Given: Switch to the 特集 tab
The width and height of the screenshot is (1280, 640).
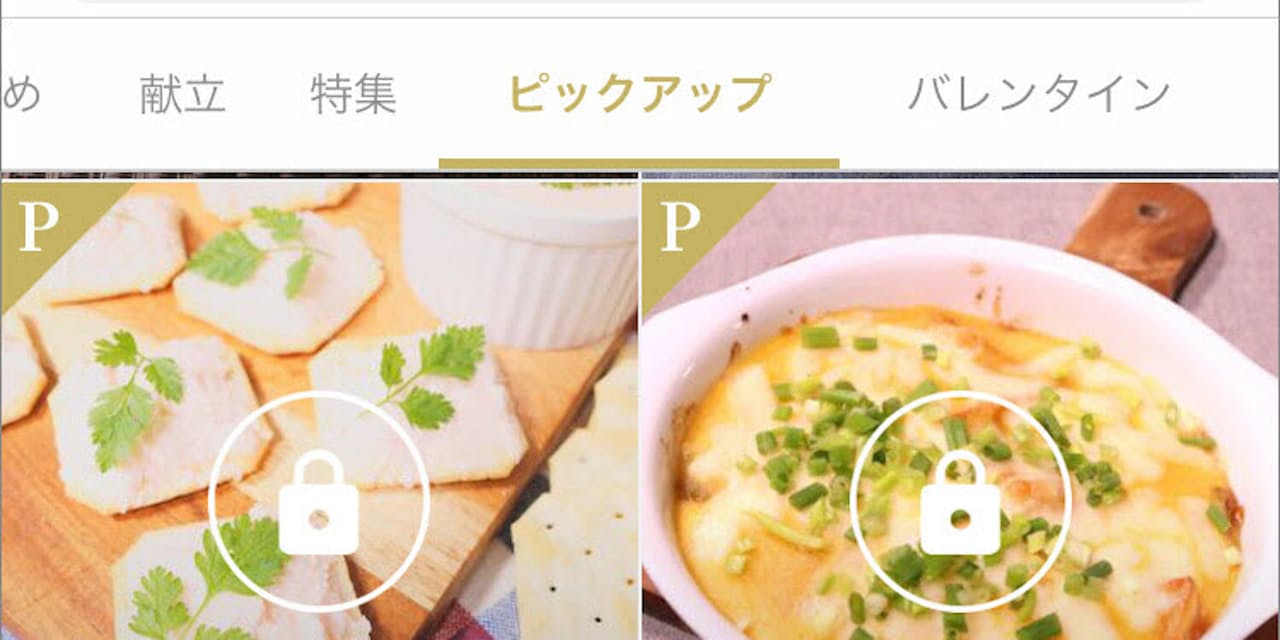Looking at the screenshot, I should (x=354, y=95).
